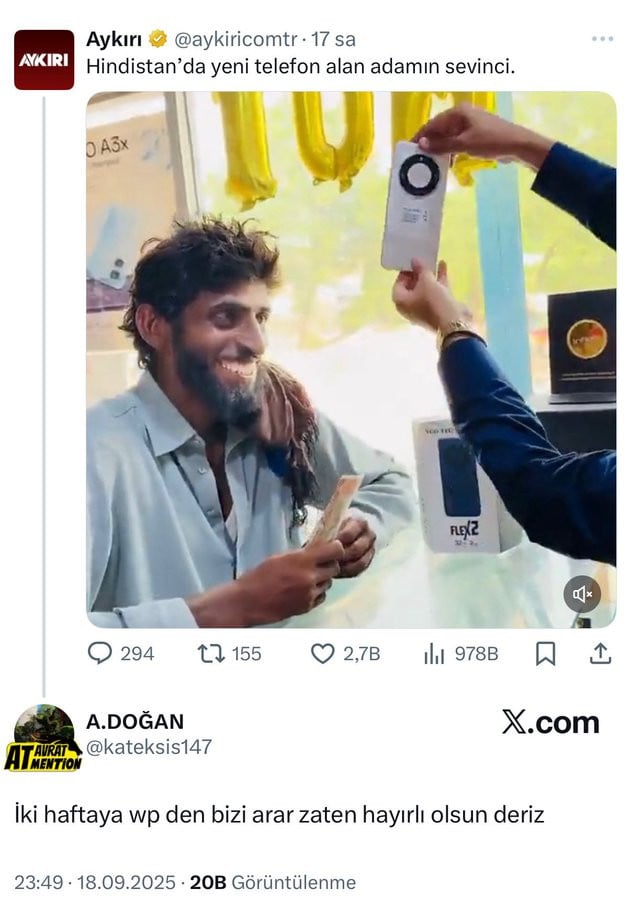Open Aykırı's profile picture
631x900 pixels.
[44, 60]
